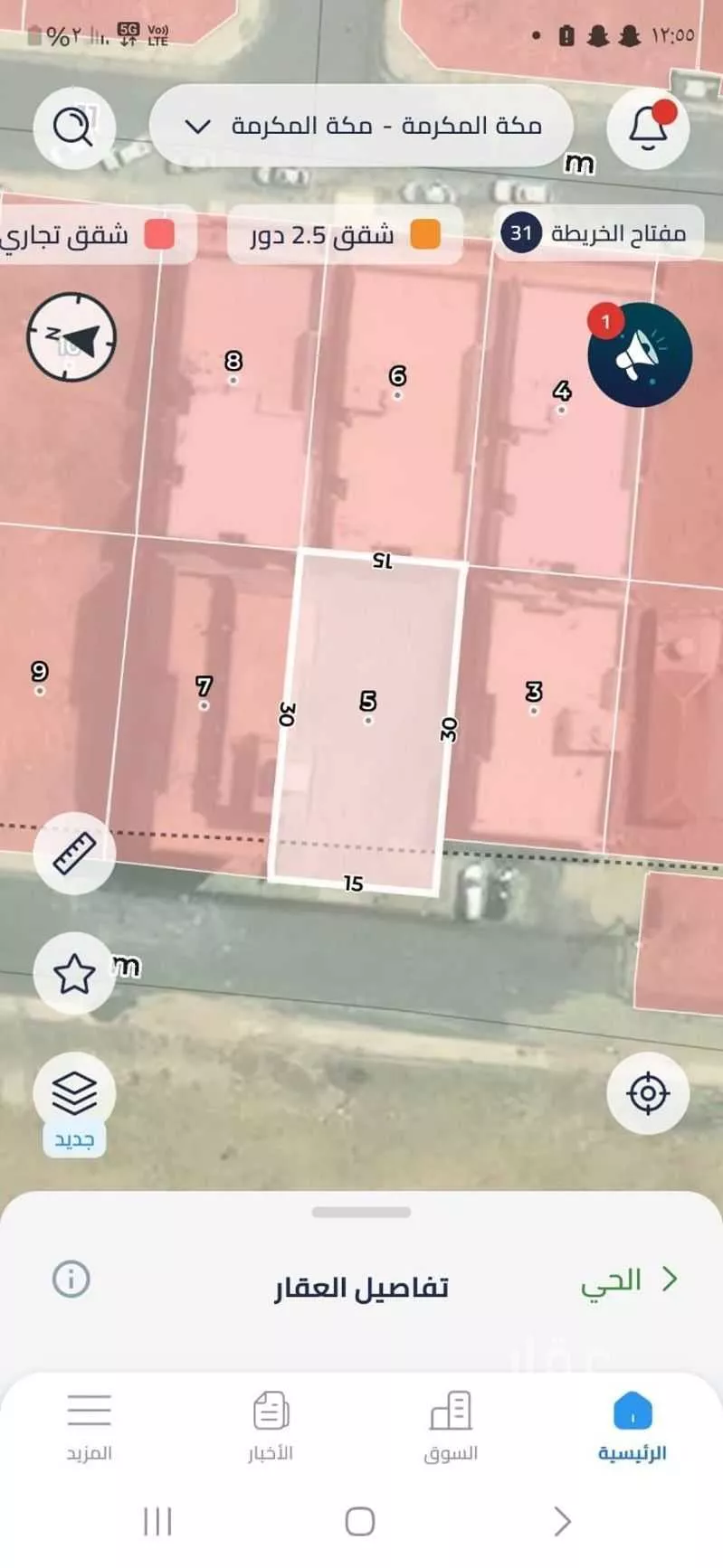723x1568 pixels.
Task: Open the المزيد tab
Action: (x=90, y=1426)
